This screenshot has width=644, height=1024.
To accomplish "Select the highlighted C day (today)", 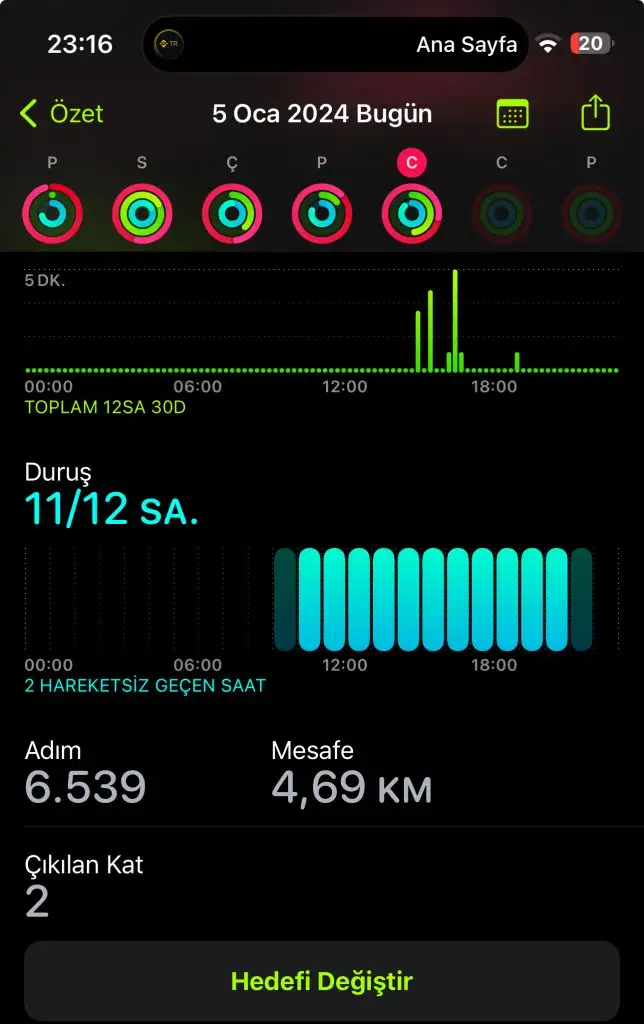I will [412, 211].
